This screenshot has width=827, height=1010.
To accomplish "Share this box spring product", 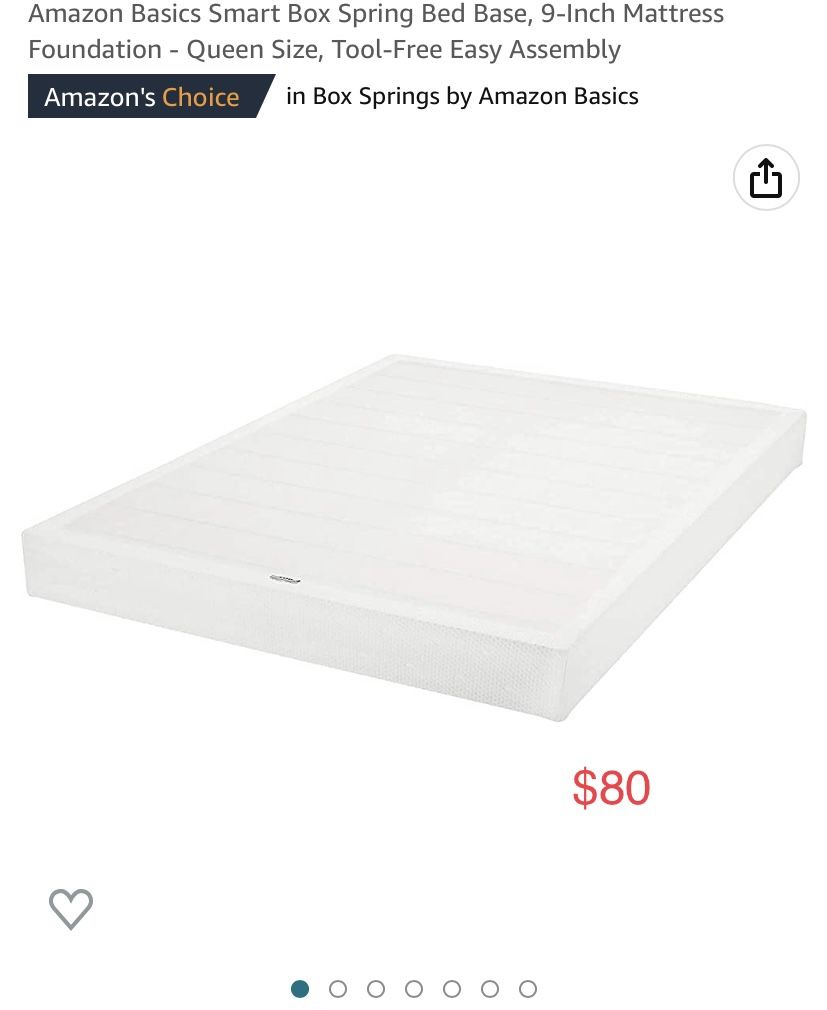I will coord(766,178).
